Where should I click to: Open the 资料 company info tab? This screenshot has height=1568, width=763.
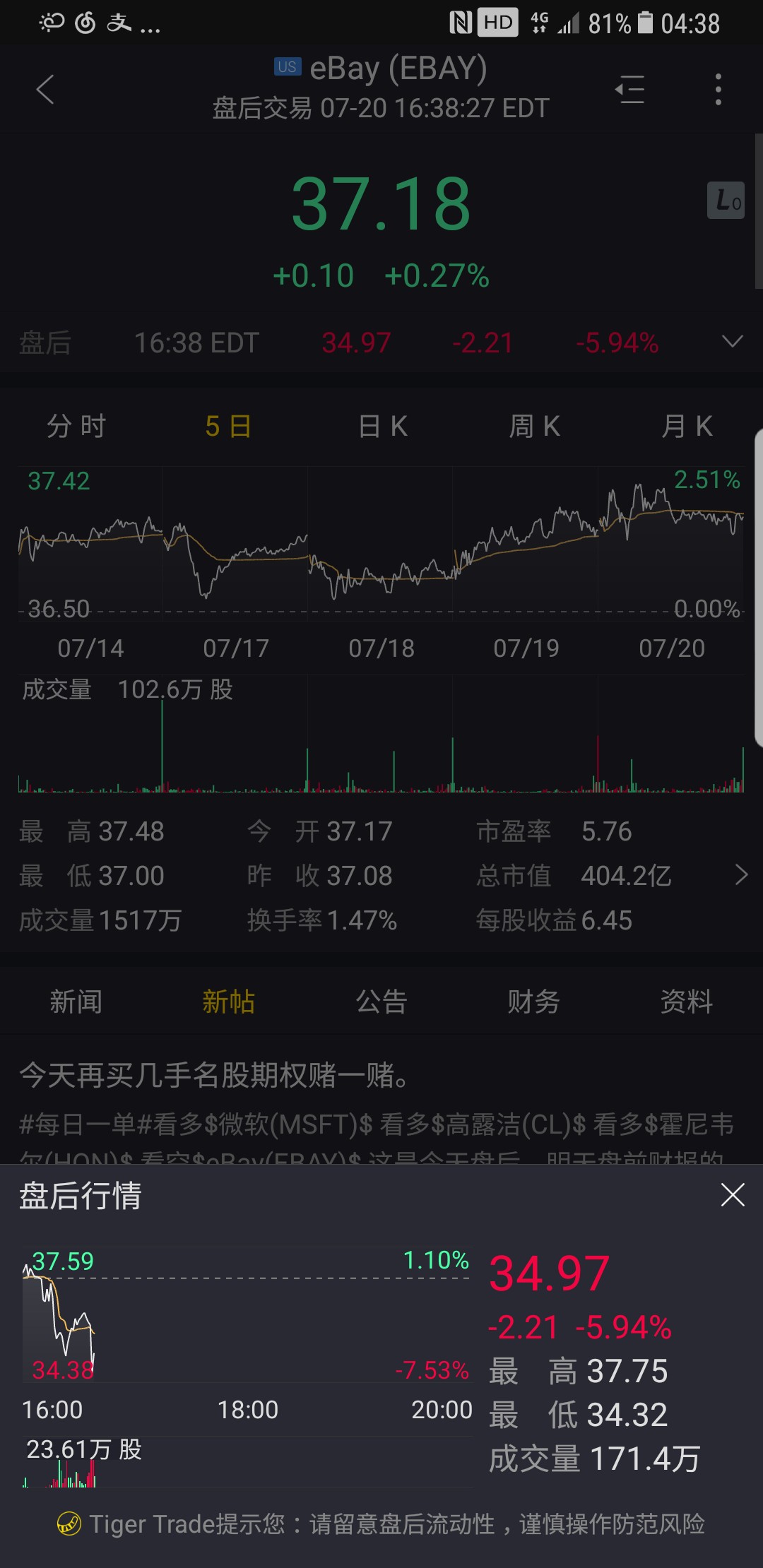pyautogui.click(x=686, y=1002)
